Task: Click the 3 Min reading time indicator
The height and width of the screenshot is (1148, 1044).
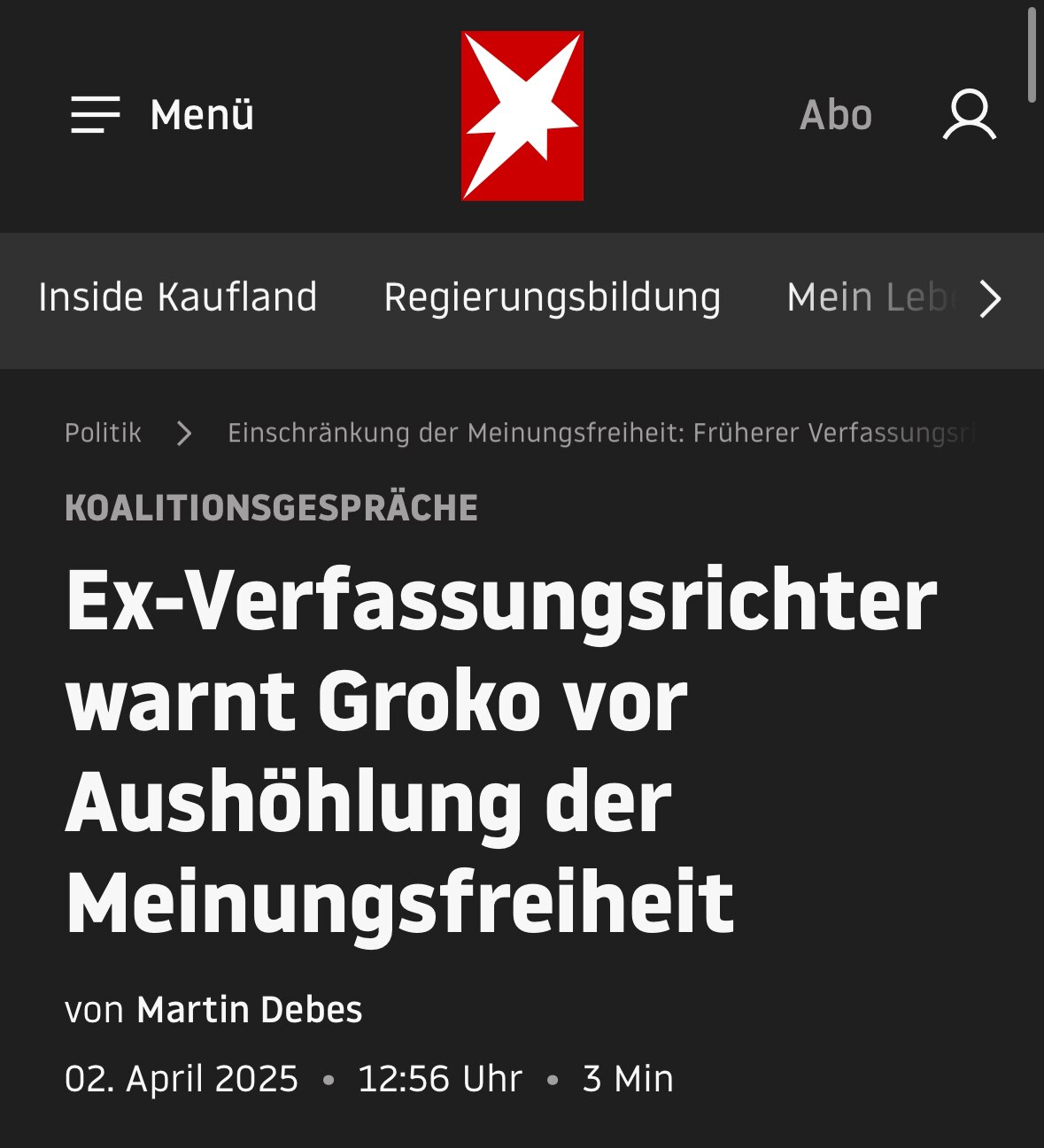Action: (628, 1078)
